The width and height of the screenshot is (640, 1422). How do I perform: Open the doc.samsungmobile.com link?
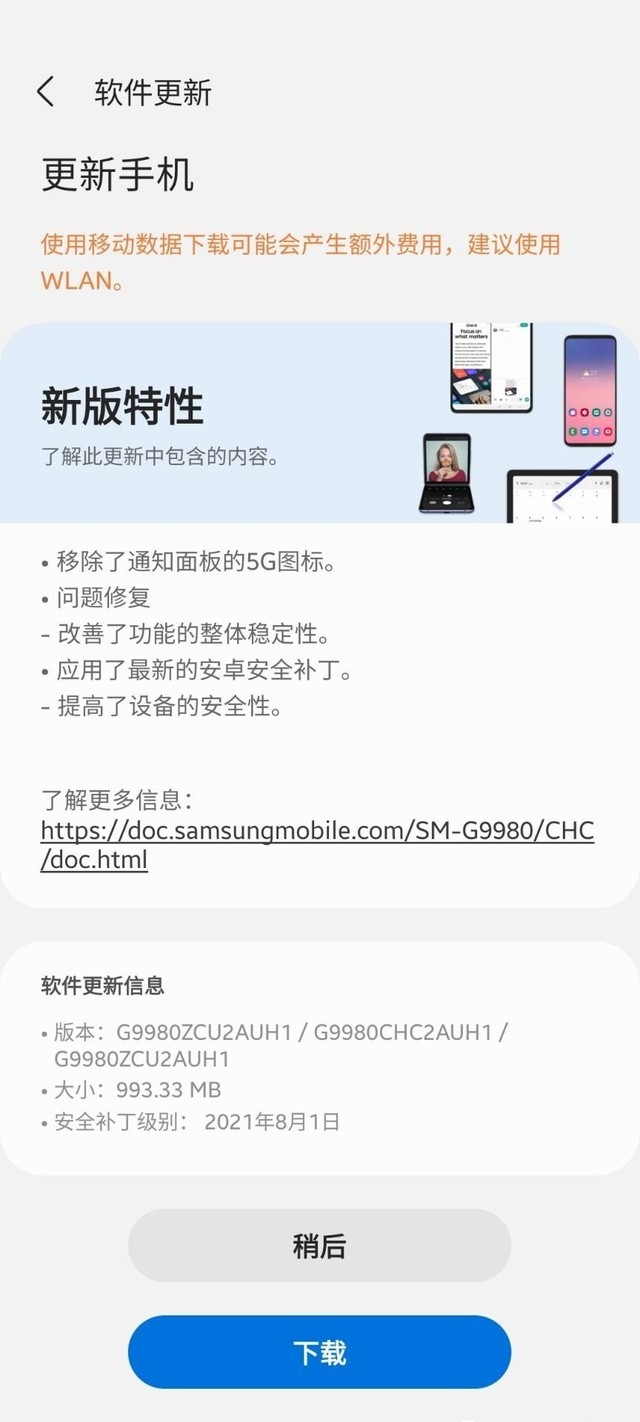[x=317, y=844]
